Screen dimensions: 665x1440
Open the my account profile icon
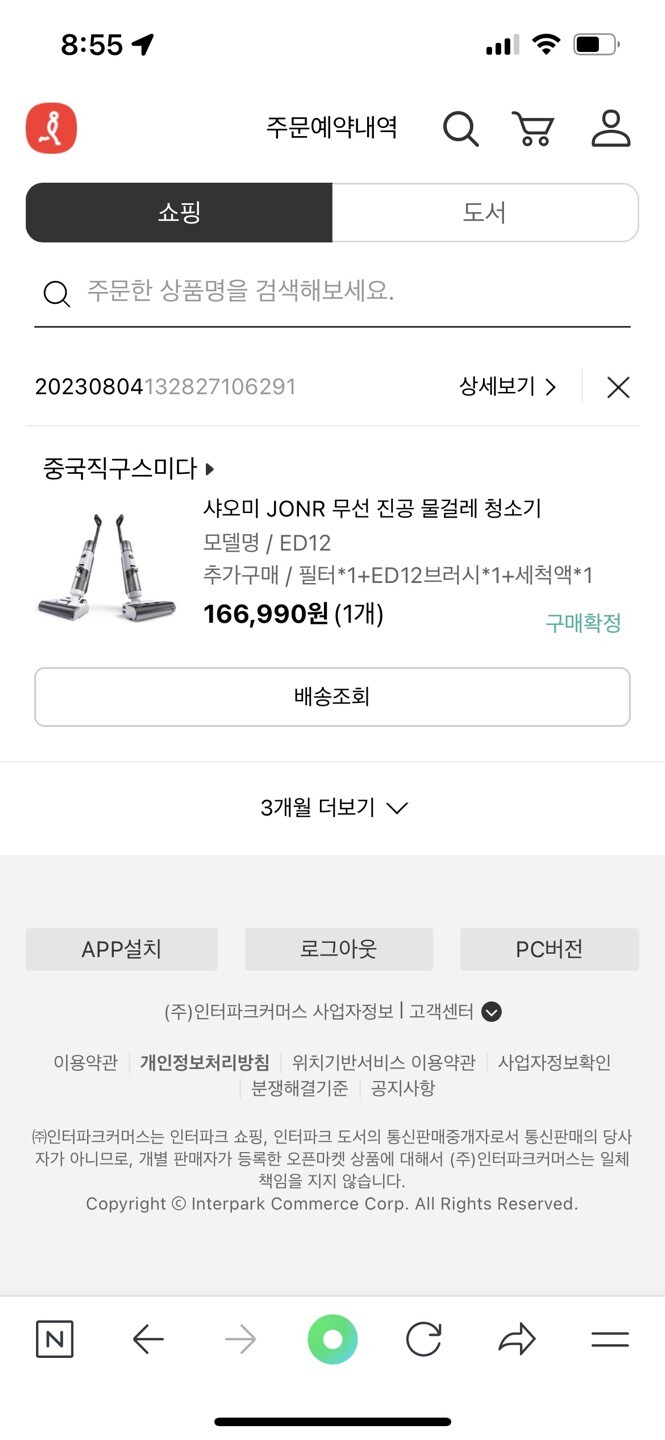pos(610,129)
